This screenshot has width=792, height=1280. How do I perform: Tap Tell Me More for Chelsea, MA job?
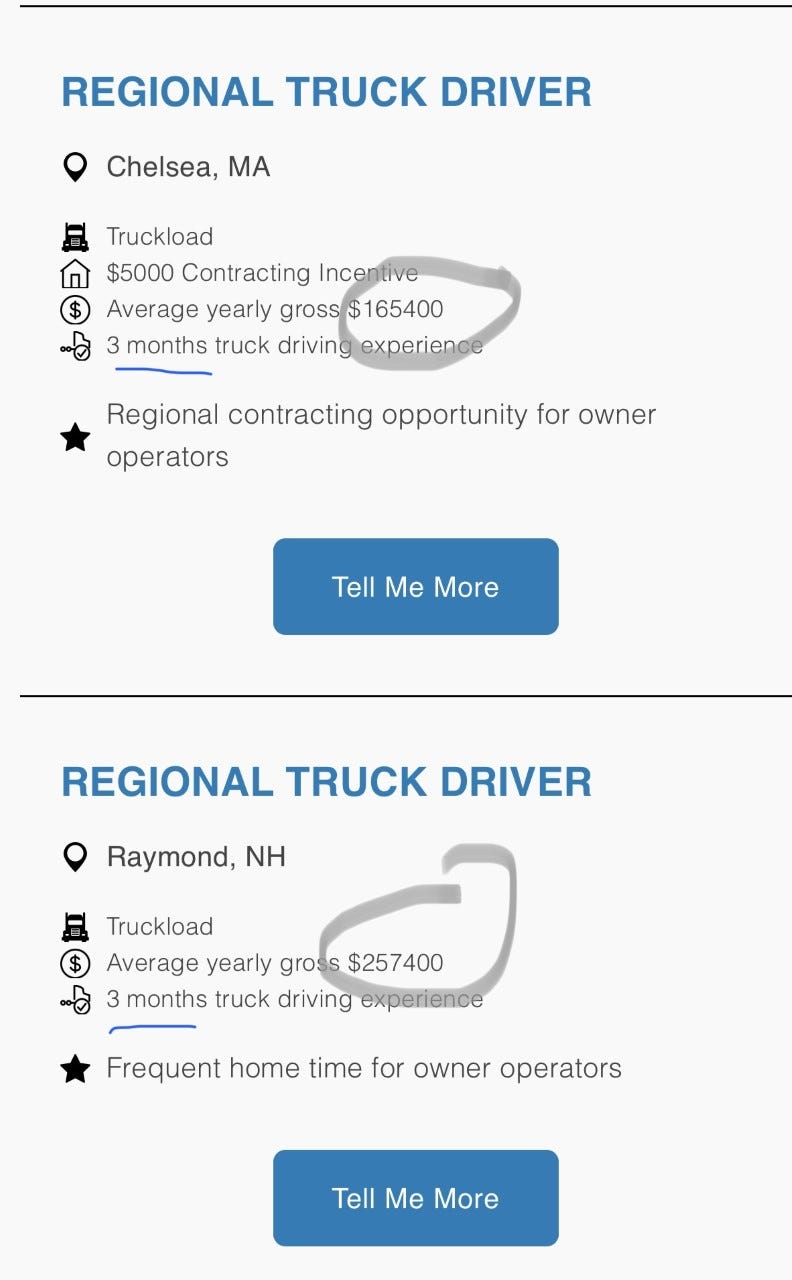415,586
